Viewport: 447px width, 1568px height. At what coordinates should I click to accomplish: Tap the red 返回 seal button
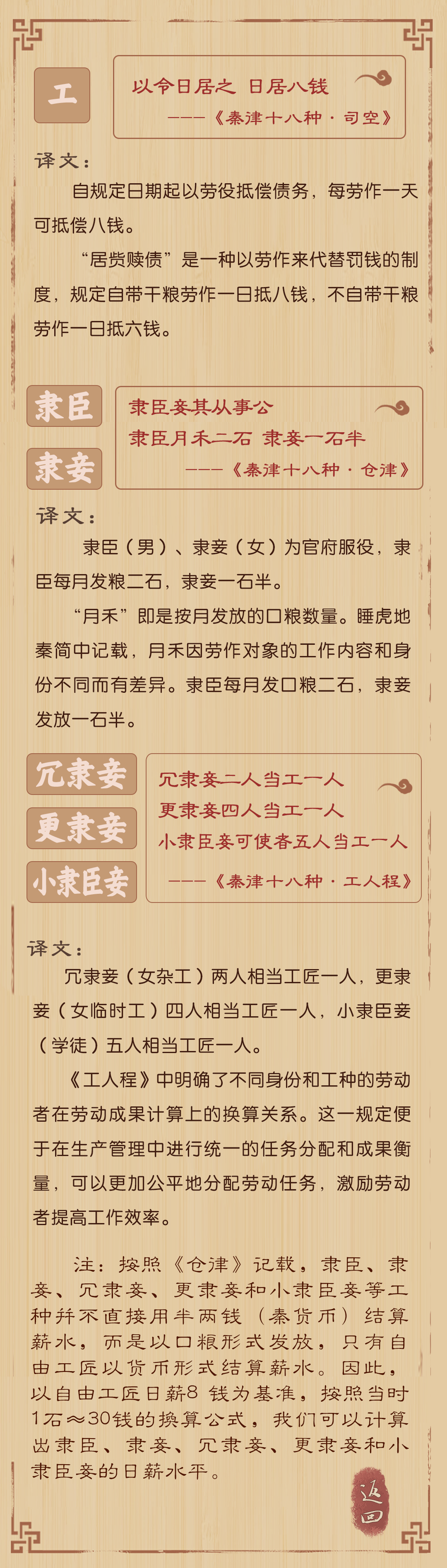371,1504
